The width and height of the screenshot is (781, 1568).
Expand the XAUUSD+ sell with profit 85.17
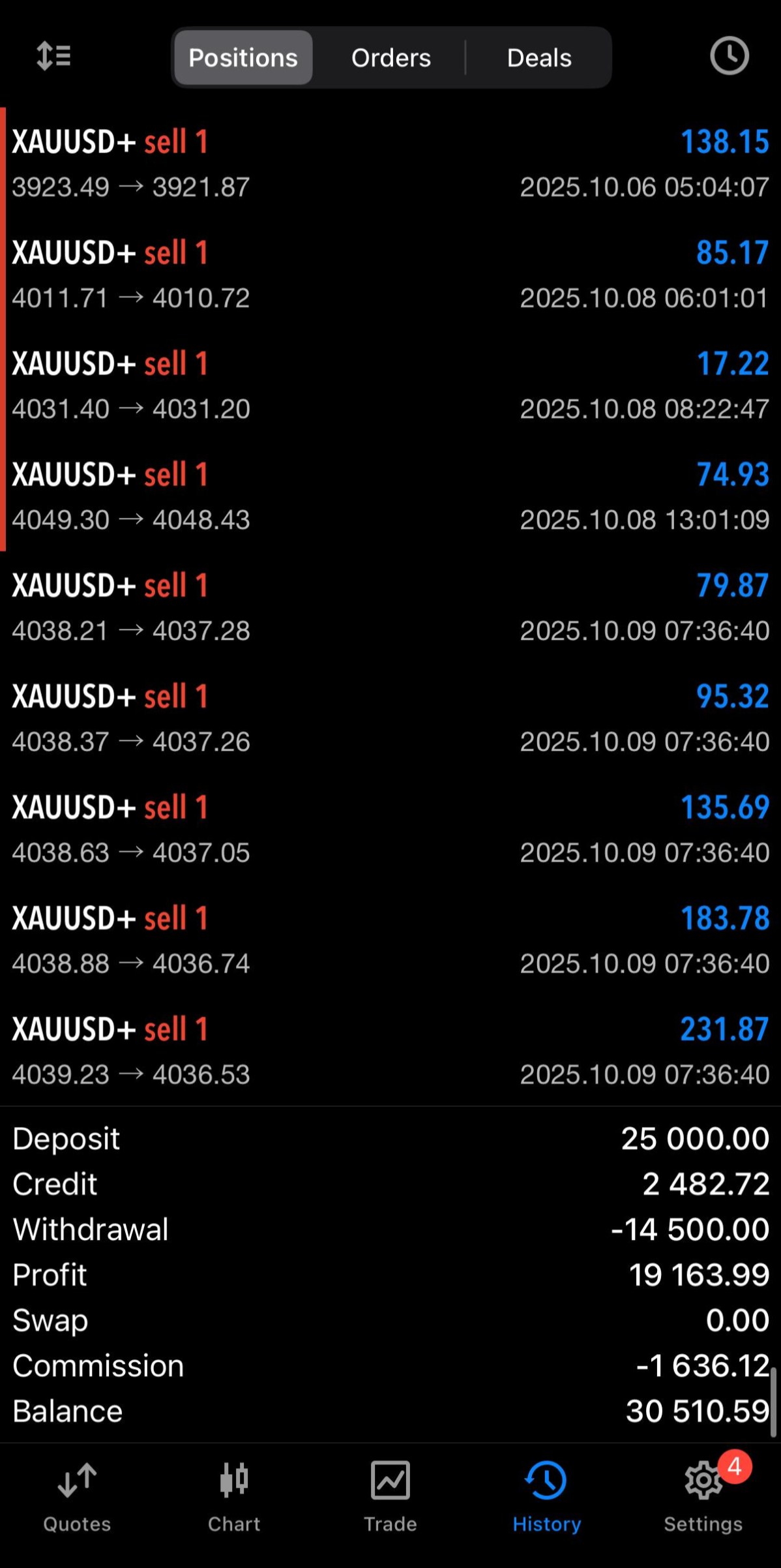click(390, 275)
